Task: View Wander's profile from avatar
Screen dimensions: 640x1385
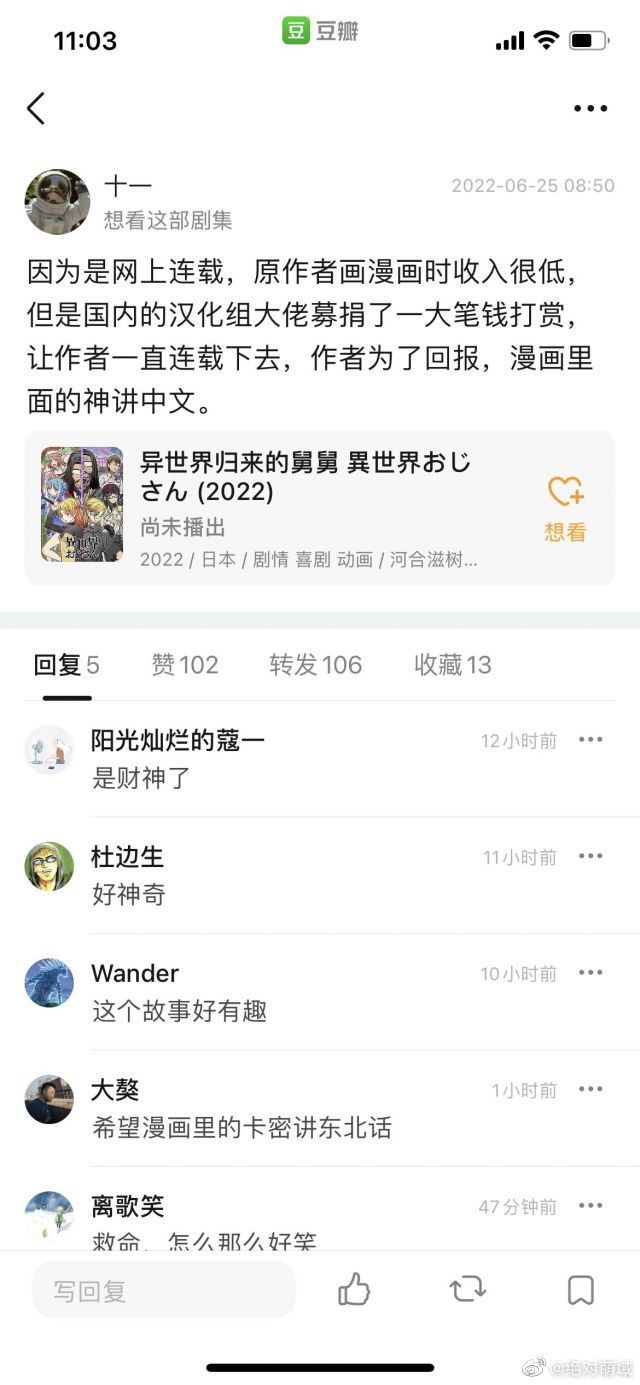Action: [x=49, y=983]
